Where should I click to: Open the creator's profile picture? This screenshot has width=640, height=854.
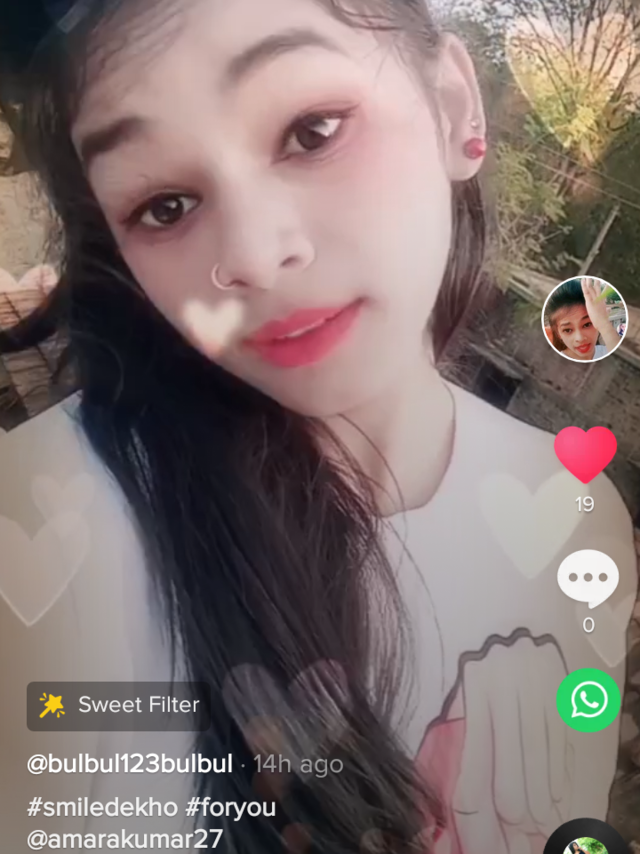tap(584, 319)
